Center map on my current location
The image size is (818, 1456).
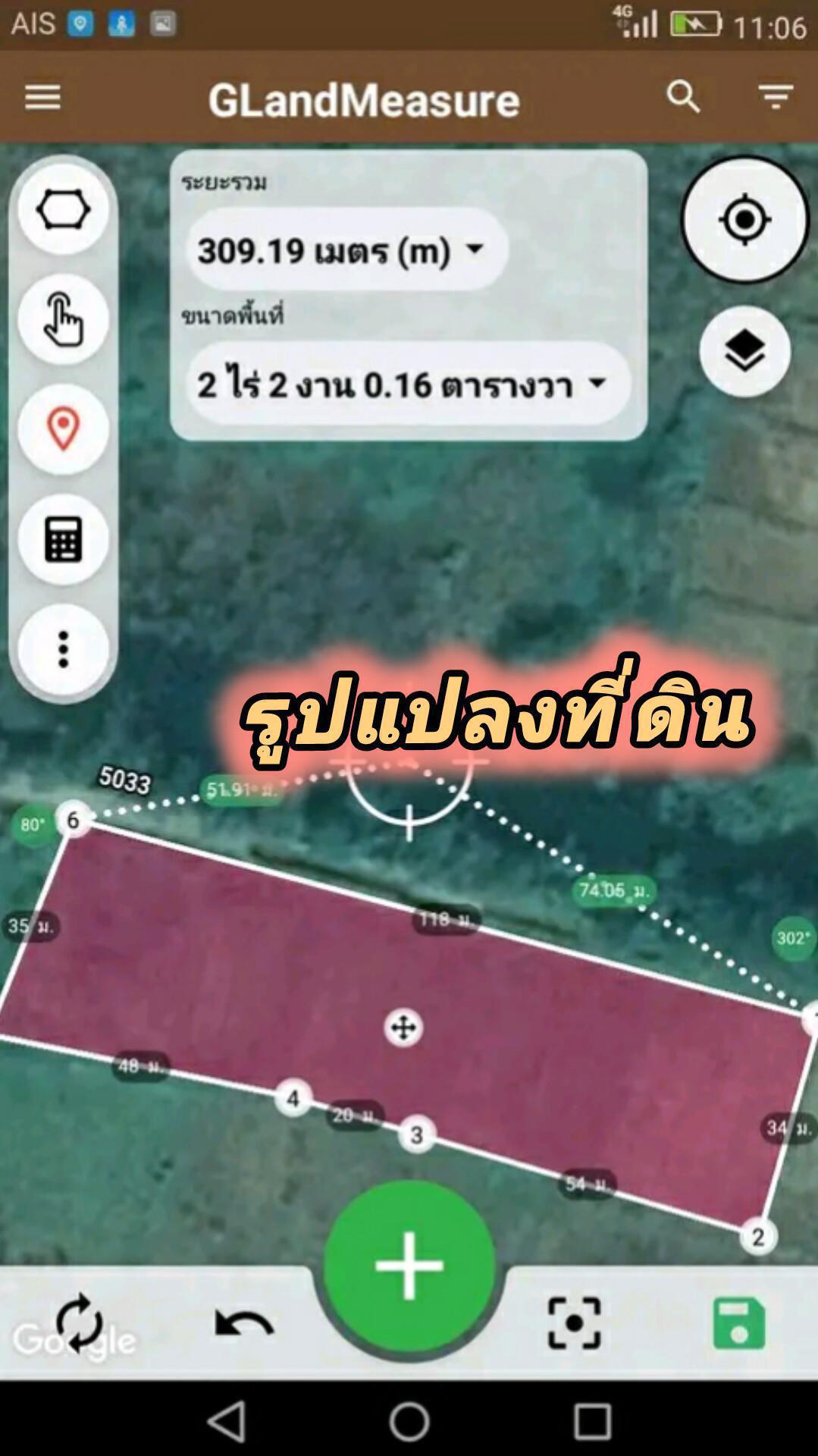745,220
